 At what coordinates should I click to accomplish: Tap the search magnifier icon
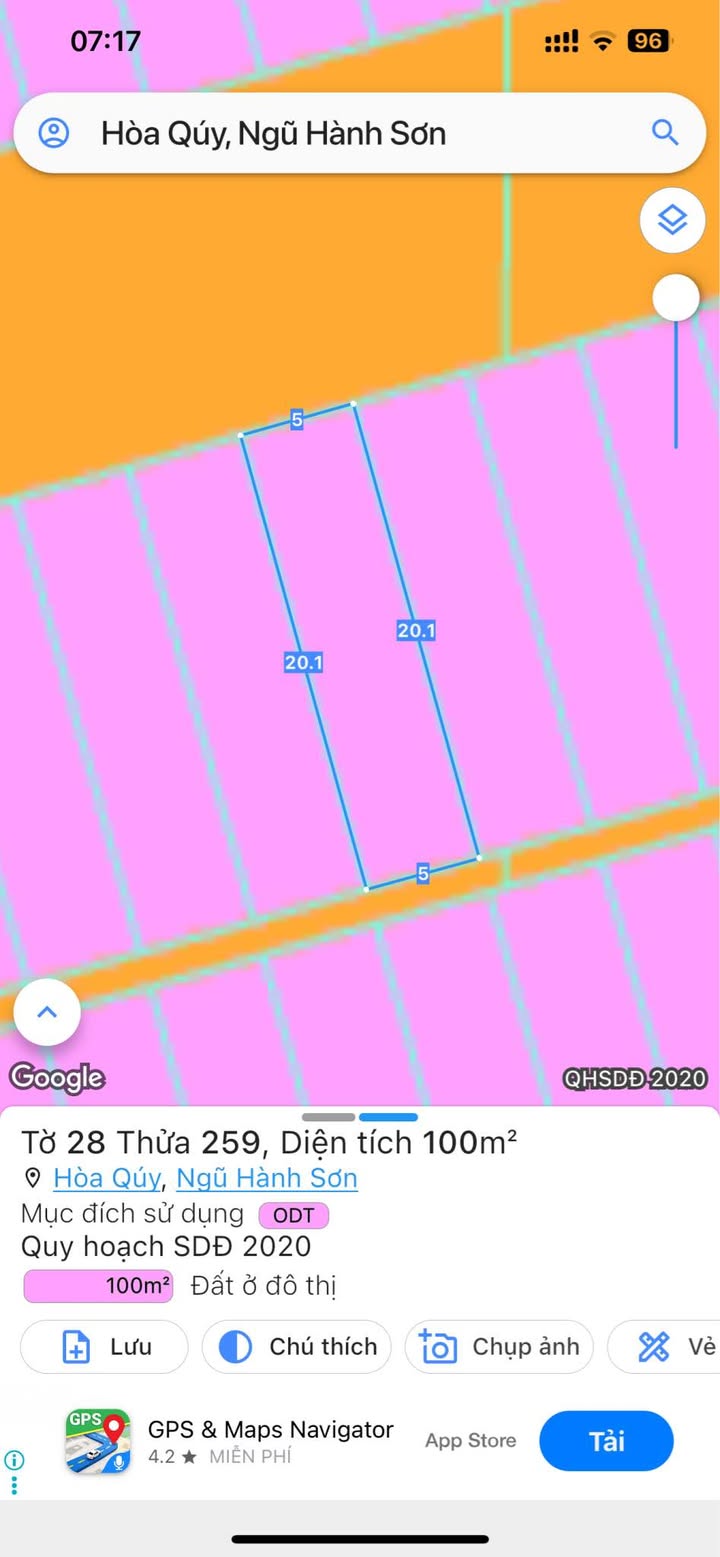tap(665, 132)
